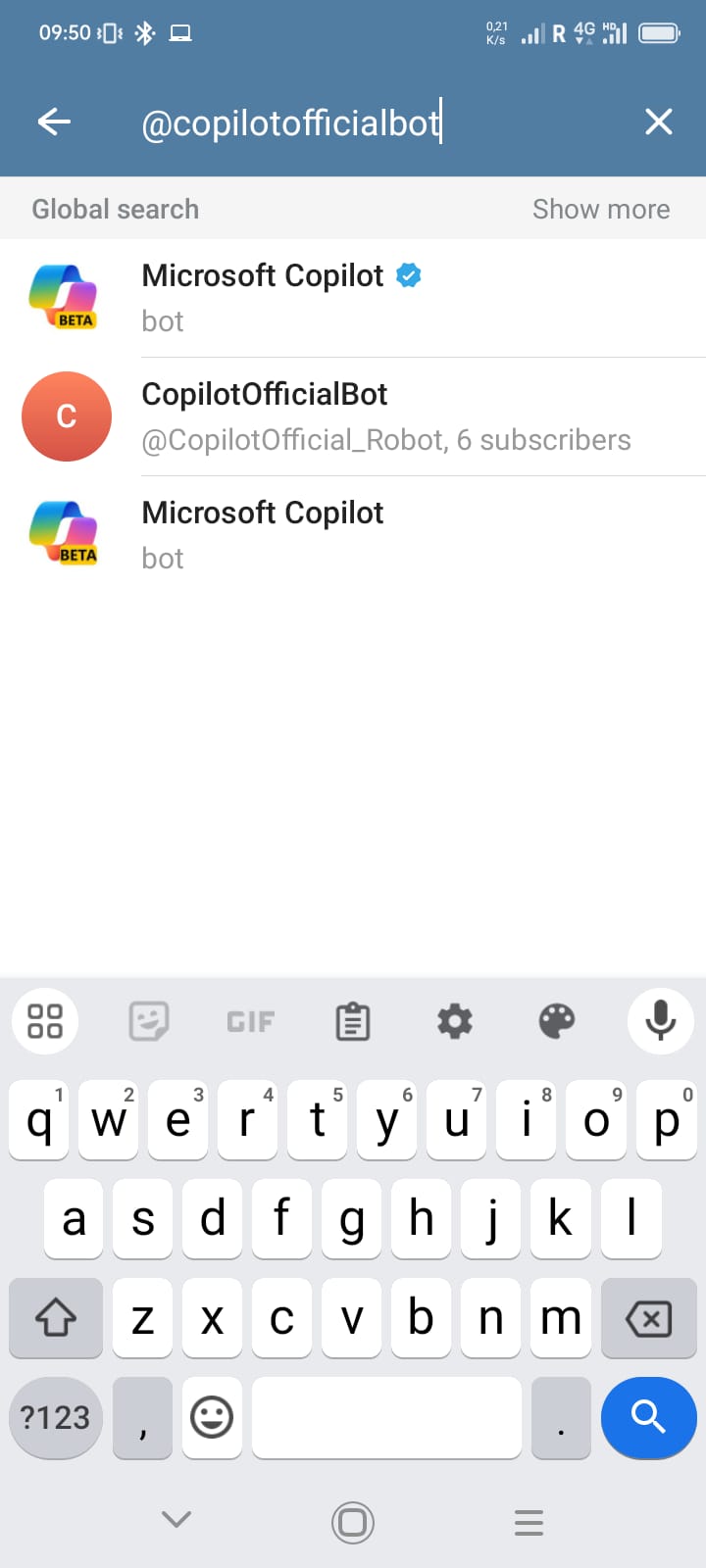706x1568 pixels.
Task: Go back with the arrow button
Action: [x=54, y=122]
